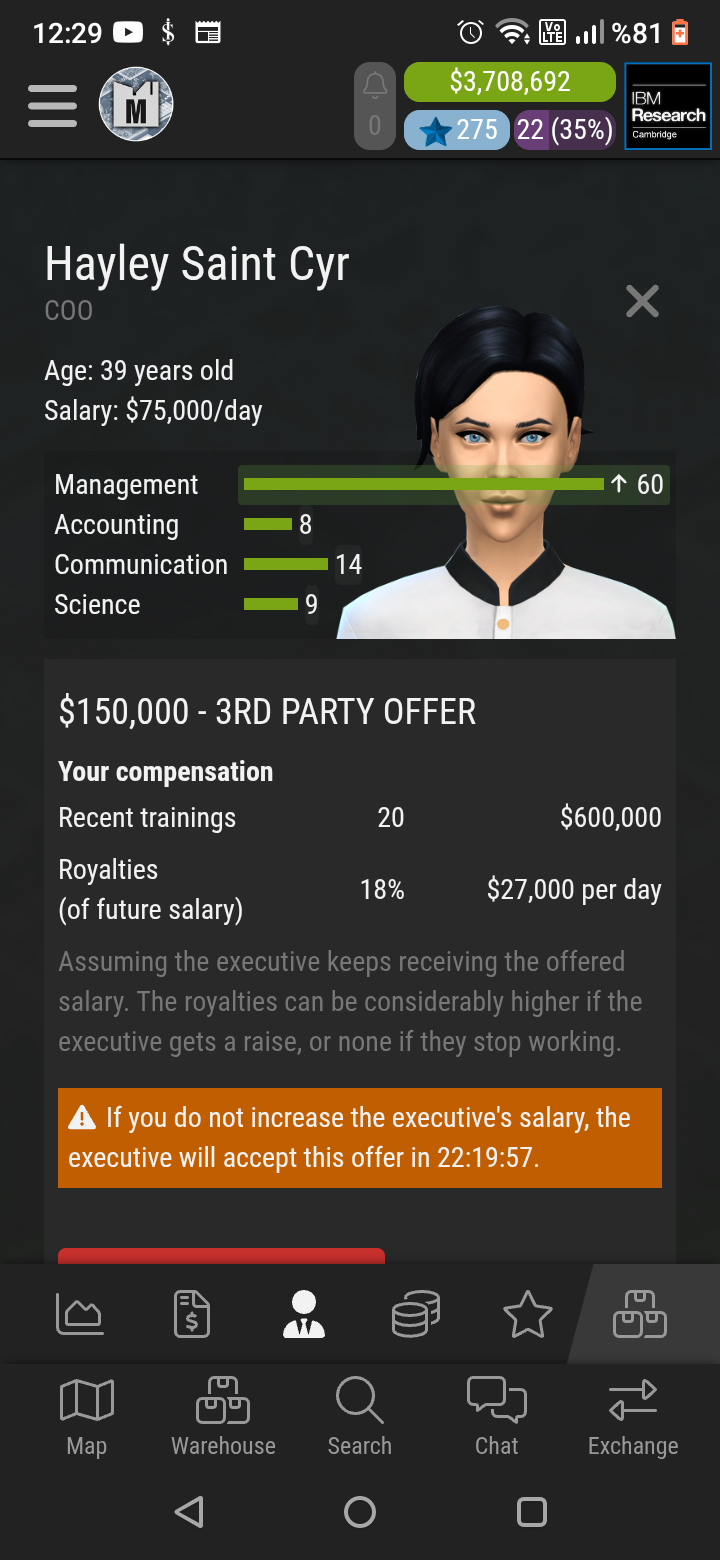The width and height of the screenshot is (720, 1560).
Task: Open the hamburger menu
Action: 52,105
